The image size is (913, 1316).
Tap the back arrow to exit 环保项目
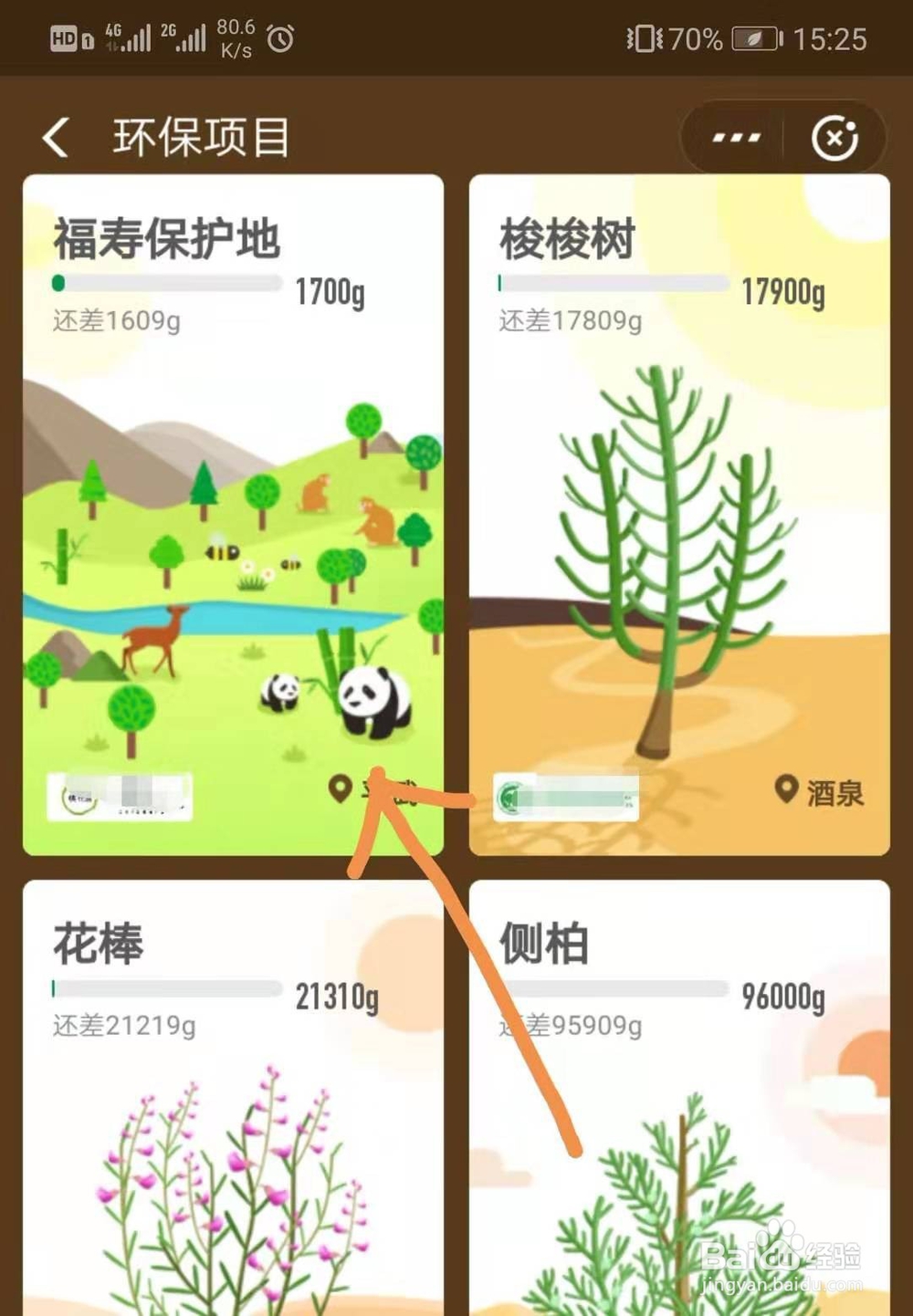point(57,135)
